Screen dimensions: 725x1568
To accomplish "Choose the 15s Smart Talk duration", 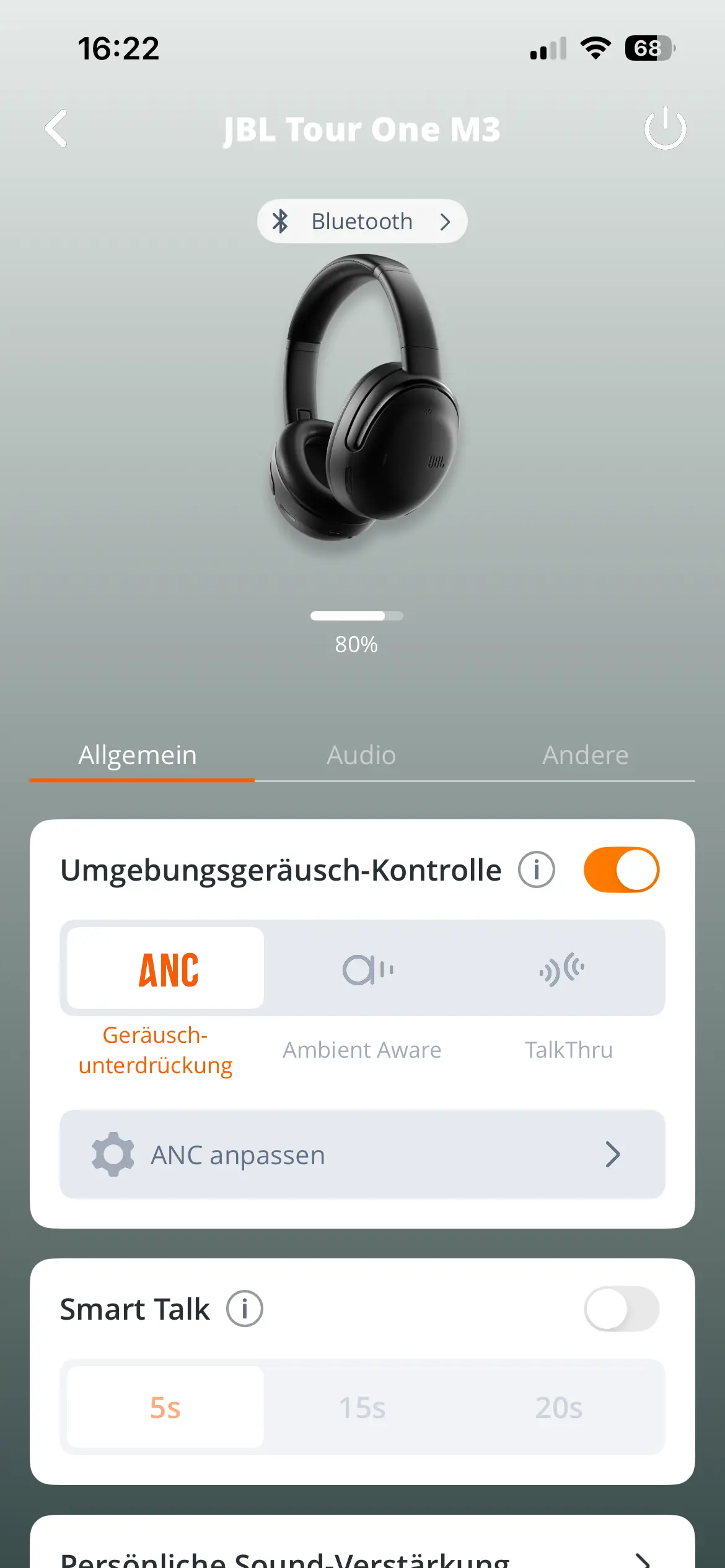I will 362,1408.
